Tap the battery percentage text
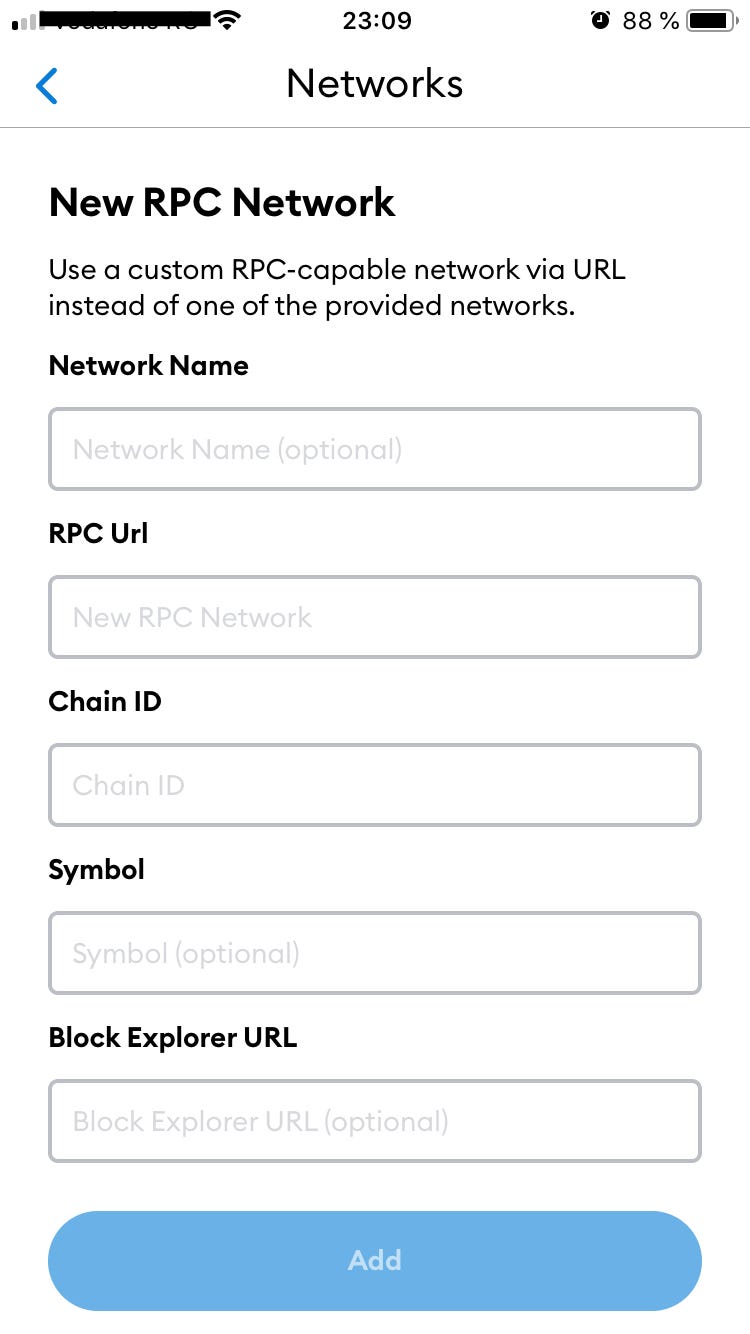The image size is (750, 1334). (651, 20)
